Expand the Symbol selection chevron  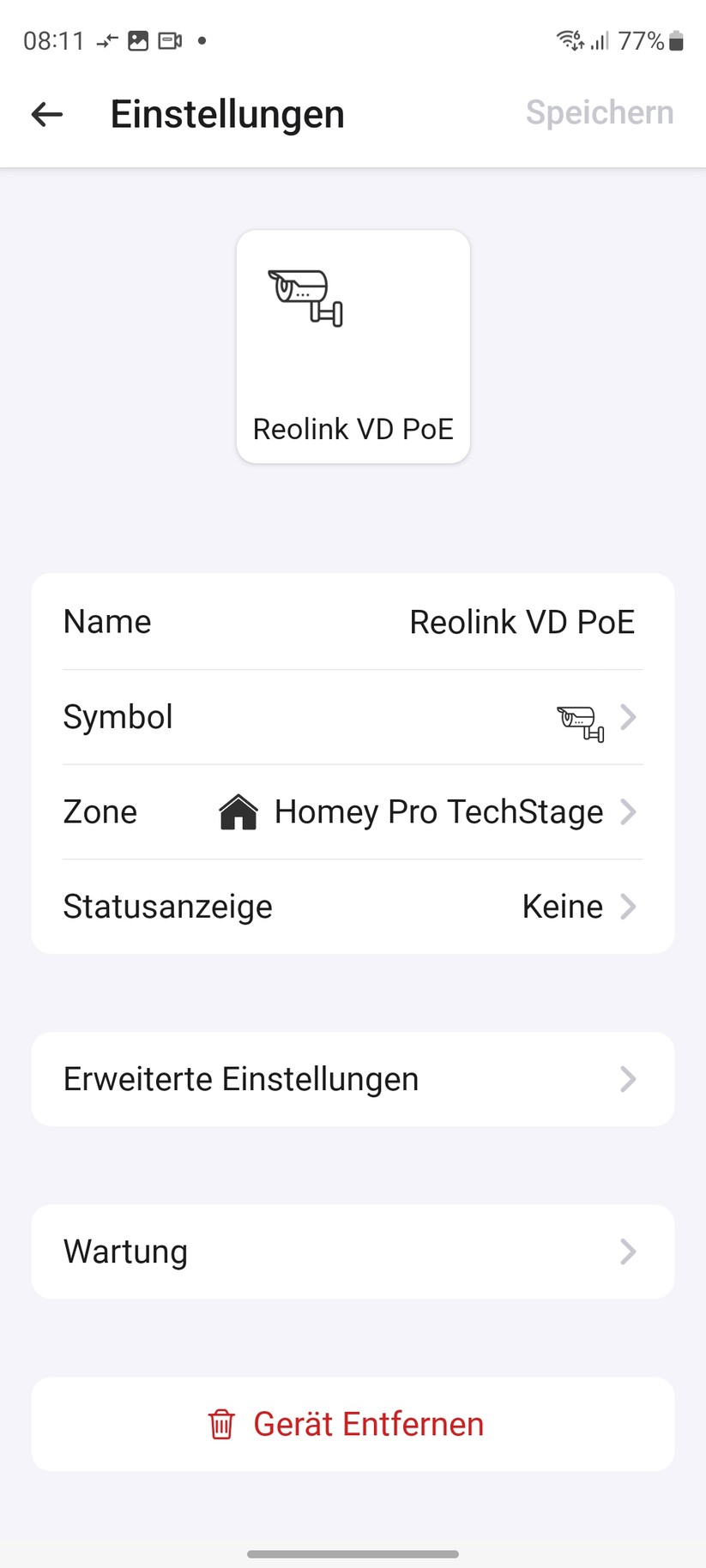tap(629, 717)
